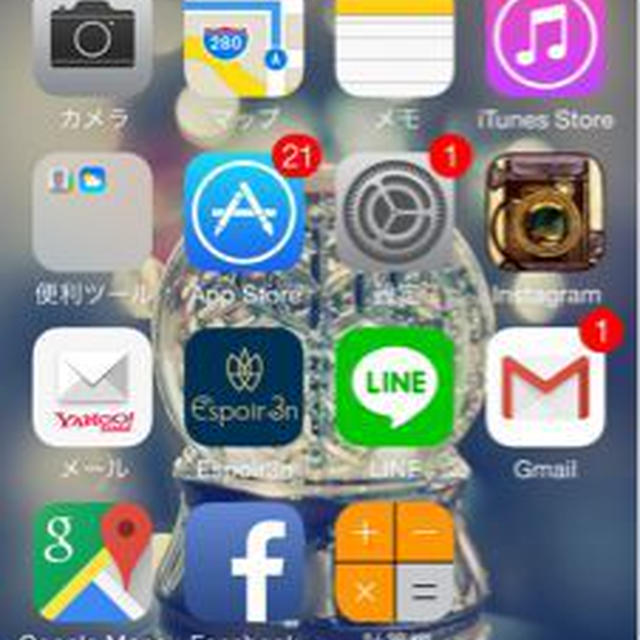
Task: Launch the Espoir3n app
Action: [x=244, y=387]
